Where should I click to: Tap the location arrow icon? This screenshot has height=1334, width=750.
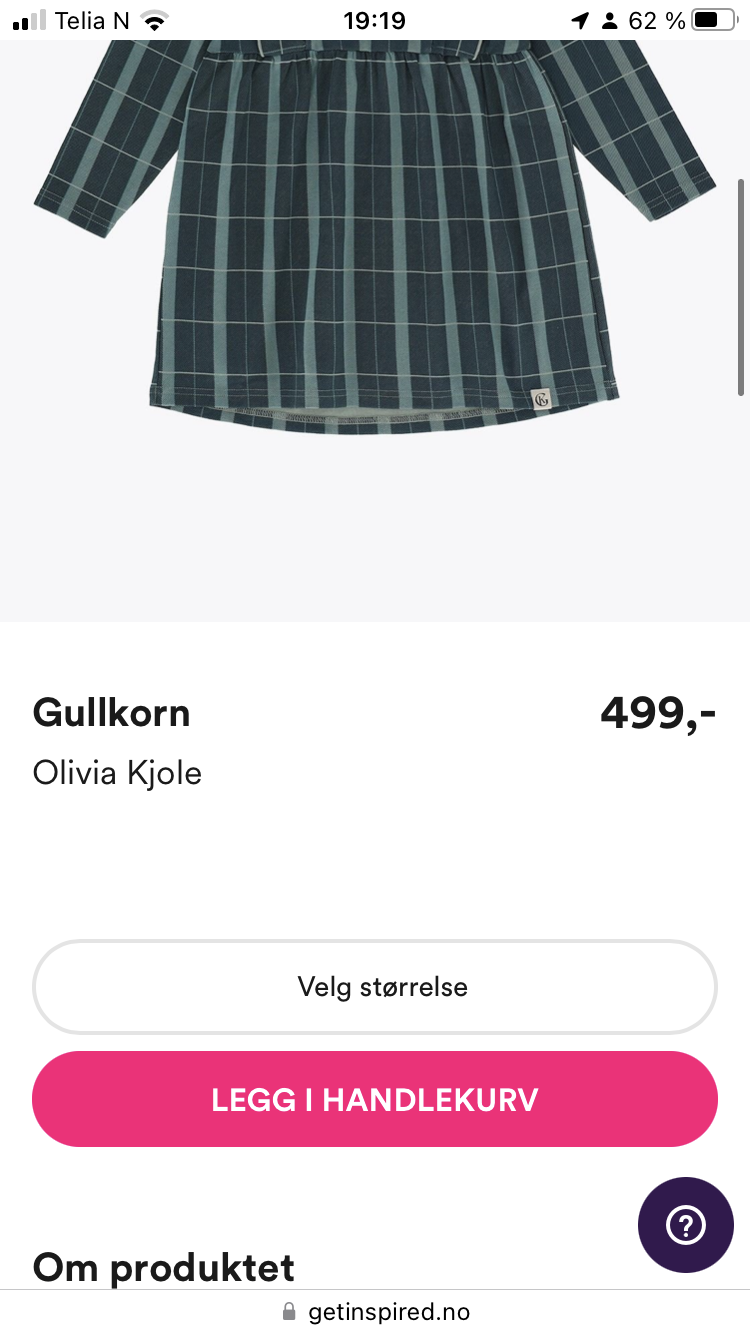(x=582, y=18)
